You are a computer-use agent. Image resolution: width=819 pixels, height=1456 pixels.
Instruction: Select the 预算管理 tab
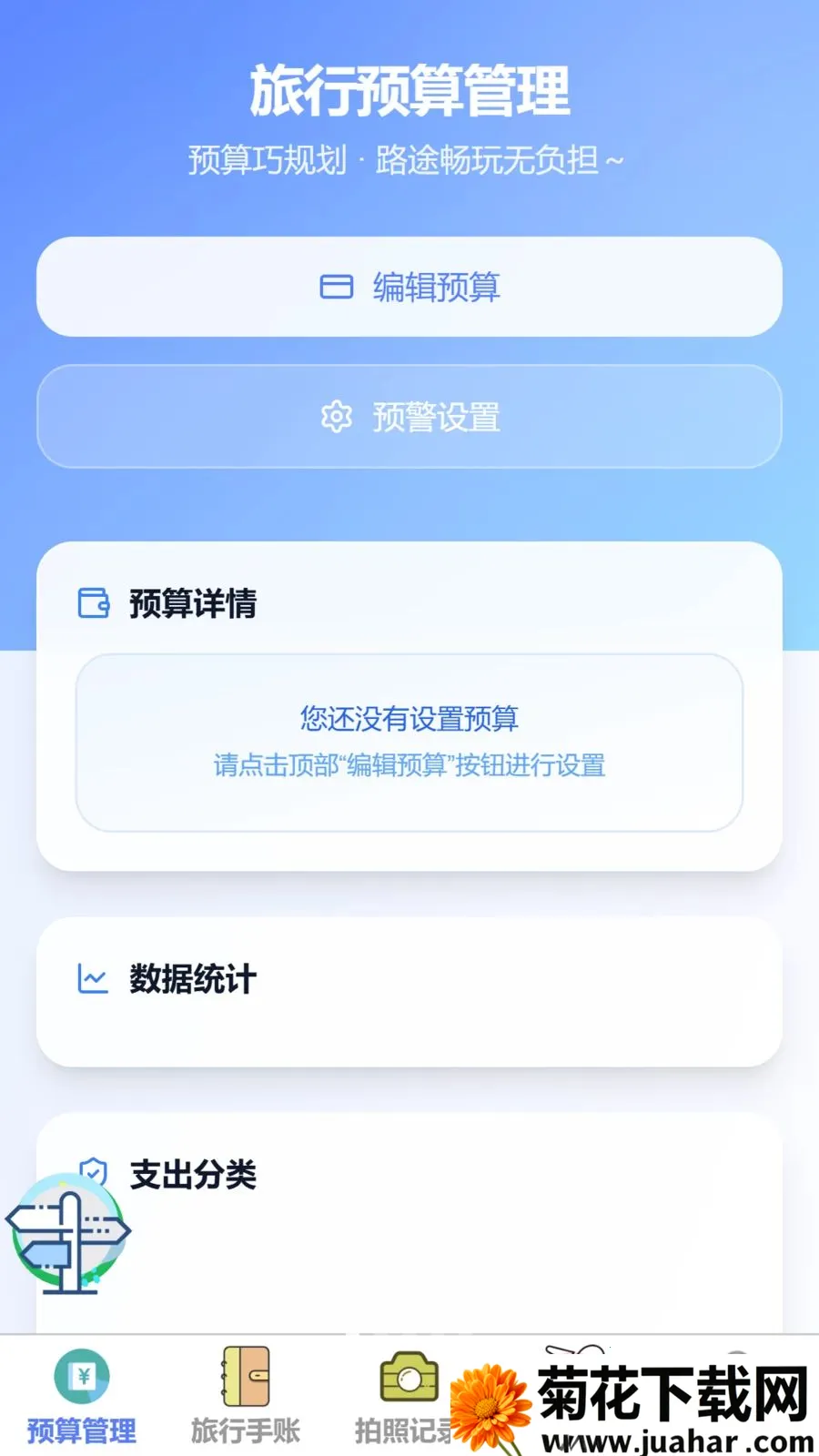coord(82,1396)
